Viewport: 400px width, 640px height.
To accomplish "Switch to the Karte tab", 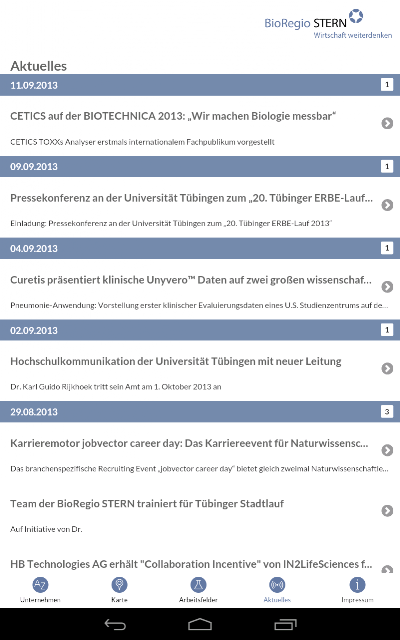I will tap(119, 590).
